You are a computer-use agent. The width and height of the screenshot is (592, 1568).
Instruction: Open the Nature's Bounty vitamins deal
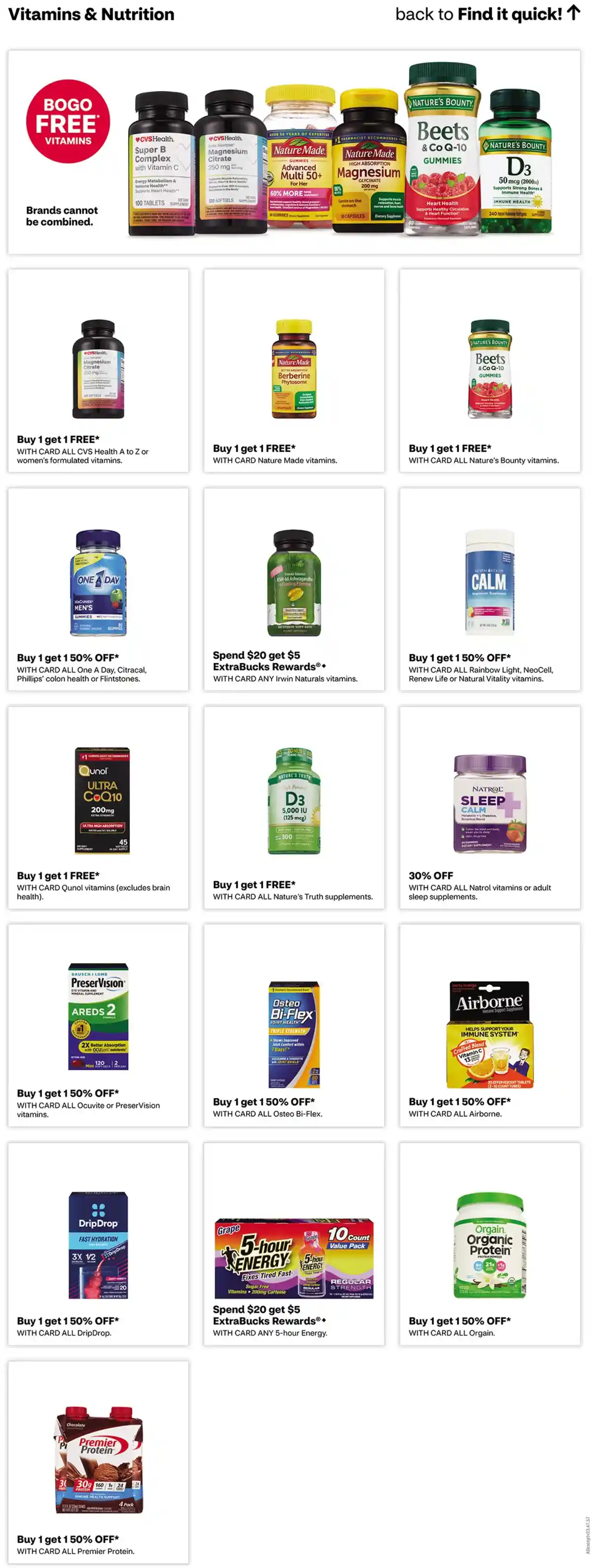pyautogui.click(x=490, y=371)
